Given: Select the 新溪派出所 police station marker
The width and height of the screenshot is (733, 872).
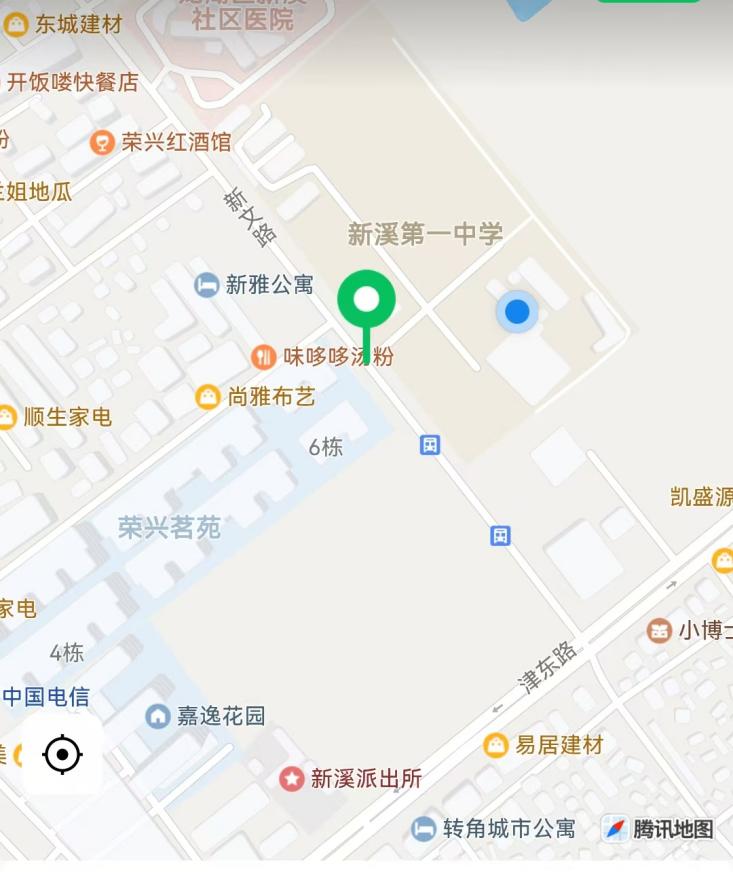Looking at the screenshot, I should coord(291,778).
